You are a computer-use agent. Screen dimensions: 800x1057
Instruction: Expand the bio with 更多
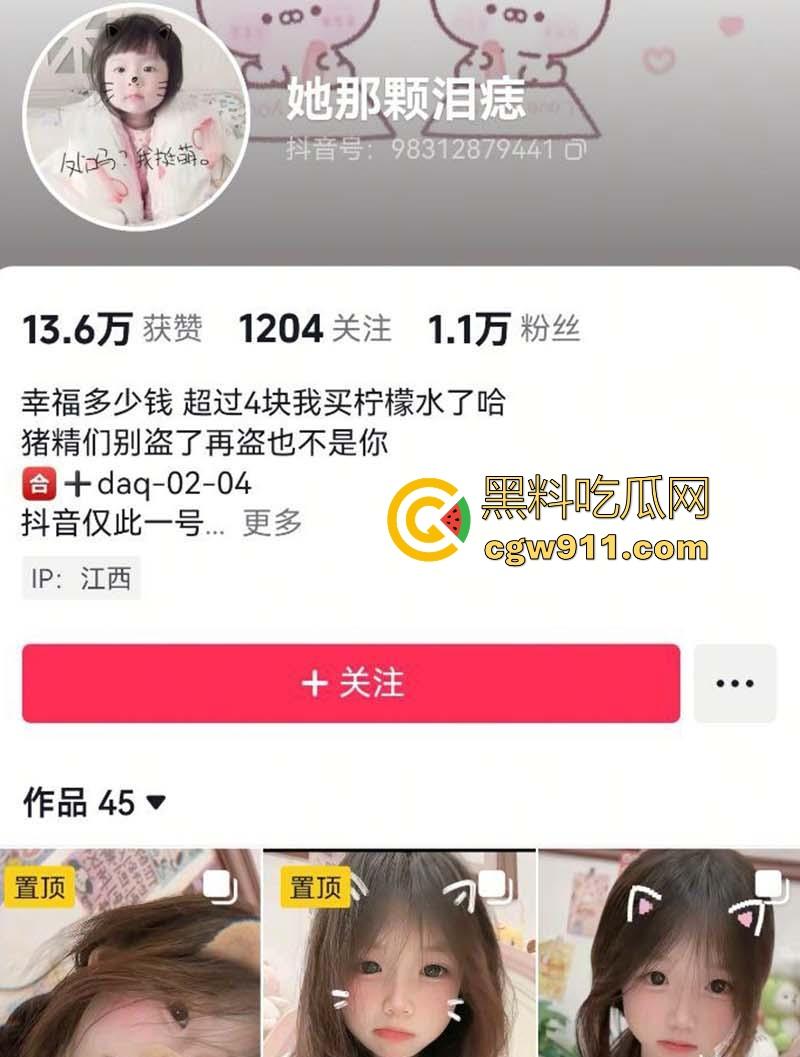pos(272,522)
